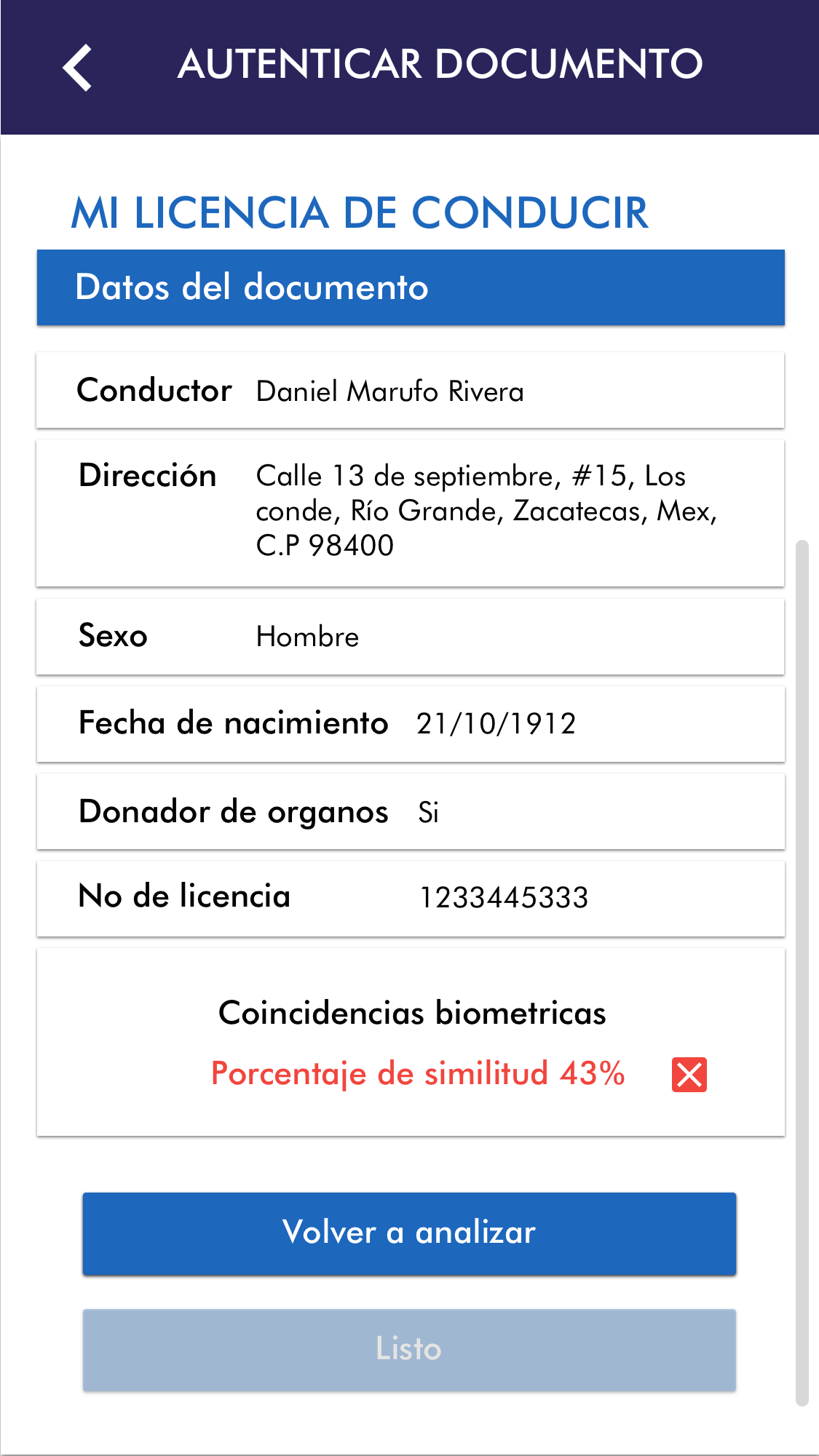Viewport: 819px width, 1456px height.
Task: Tap the Listo button
Action: [409, 1350]
